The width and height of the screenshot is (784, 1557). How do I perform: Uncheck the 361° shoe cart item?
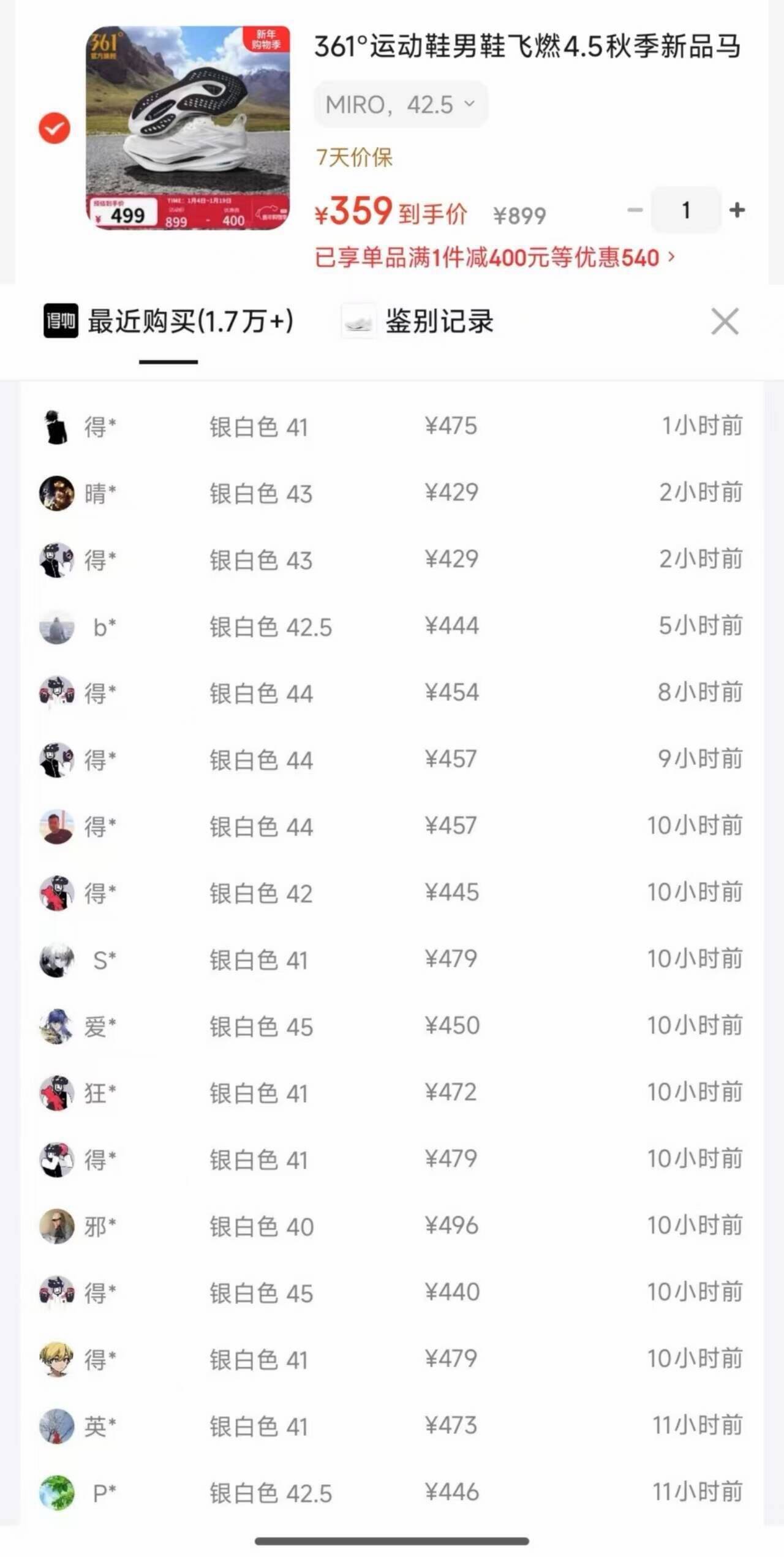pos(55,128)
